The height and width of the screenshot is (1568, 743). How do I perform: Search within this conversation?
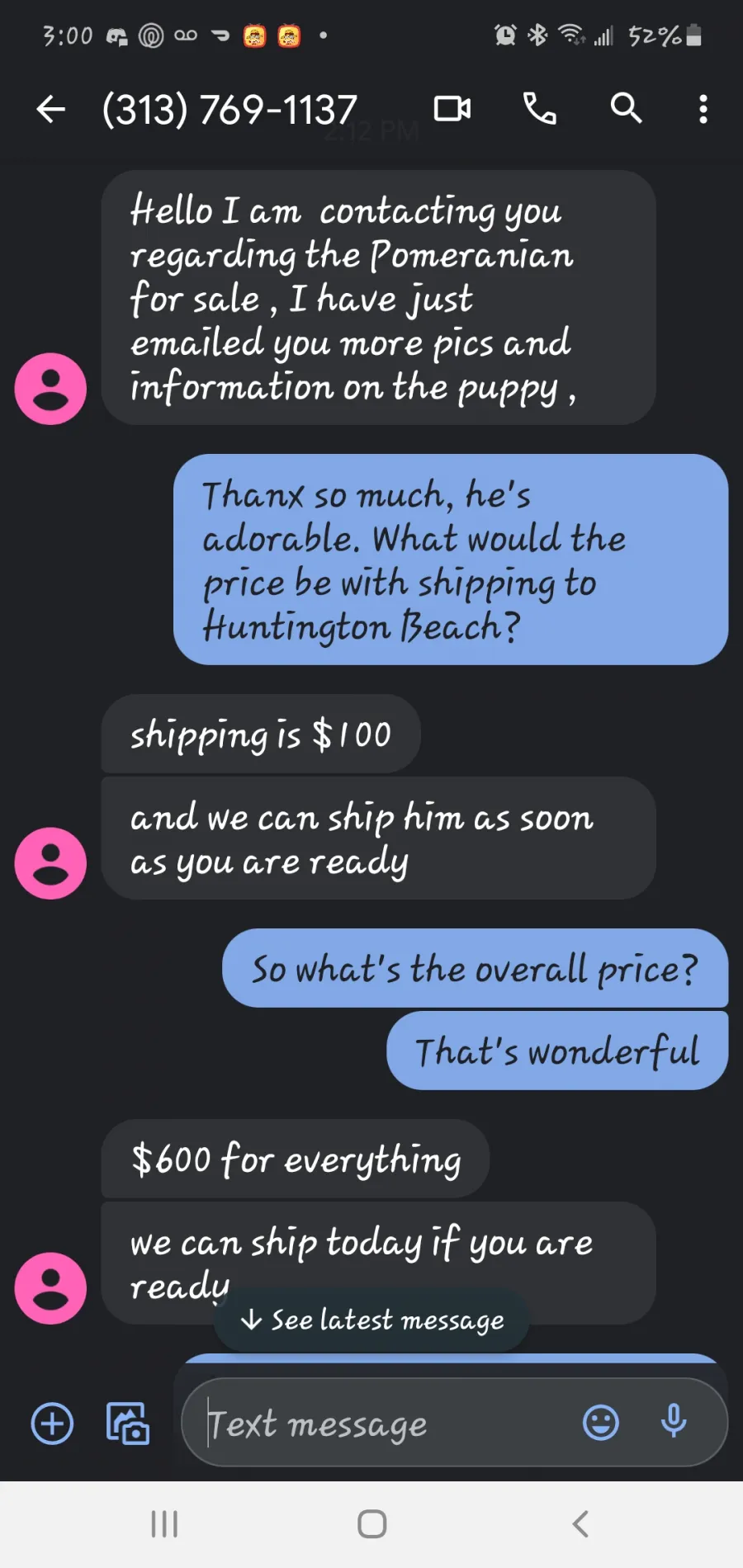(626, 108)
